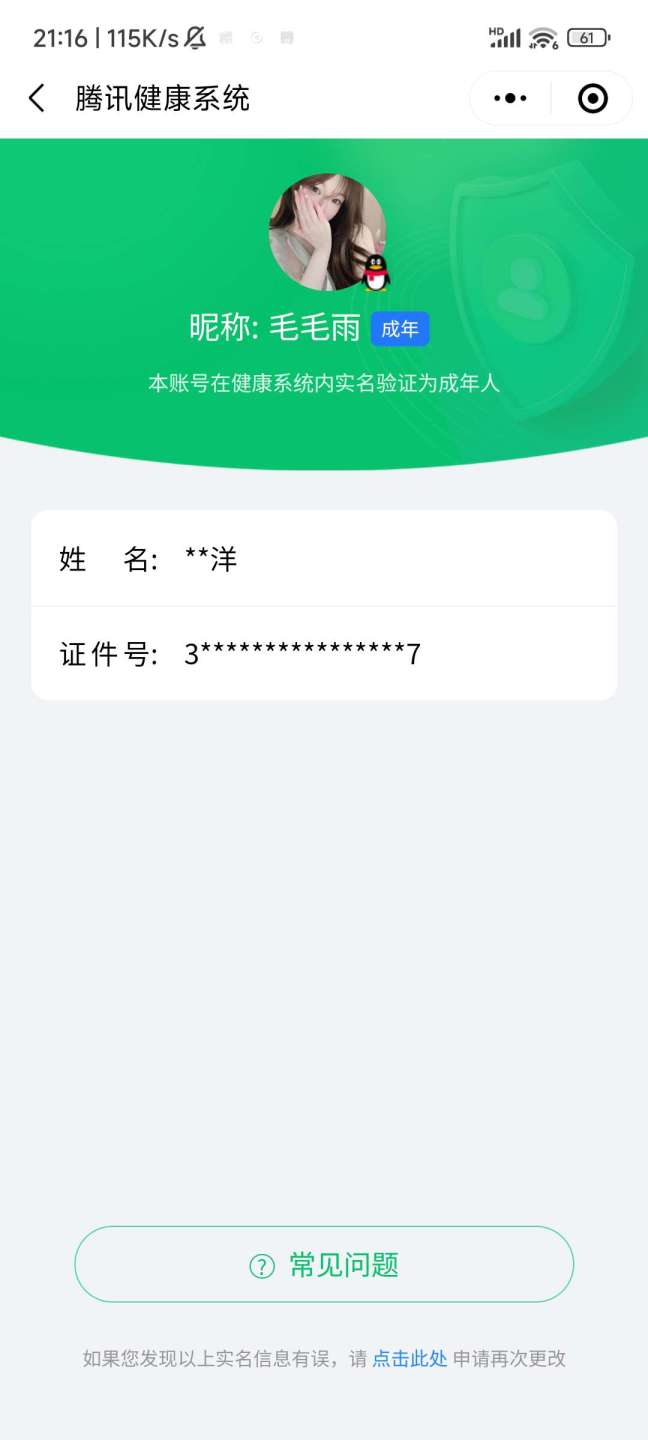Open the mini program more options menu

tap(510, 98)
